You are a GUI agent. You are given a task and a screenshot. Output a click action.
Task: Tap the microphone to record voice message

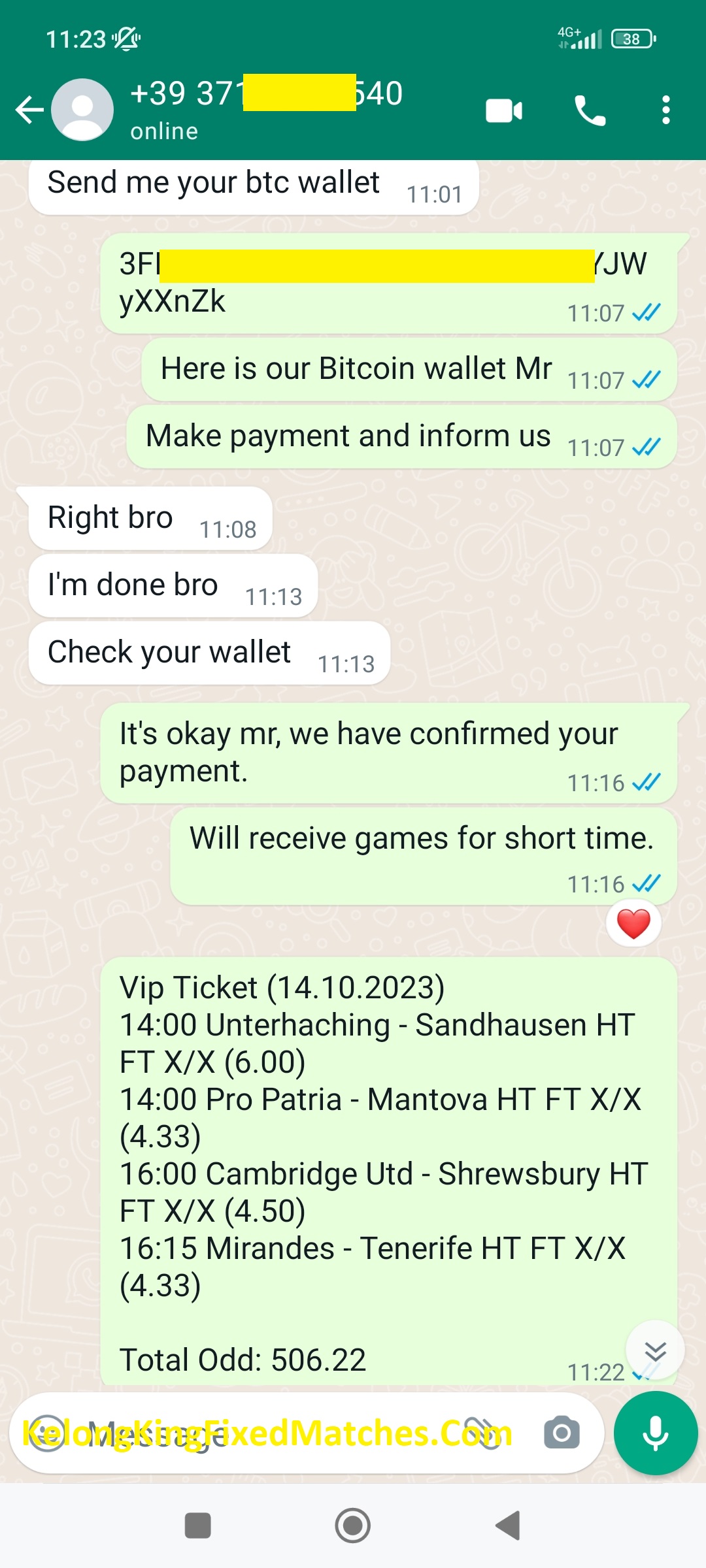[x=656, y=1433]
